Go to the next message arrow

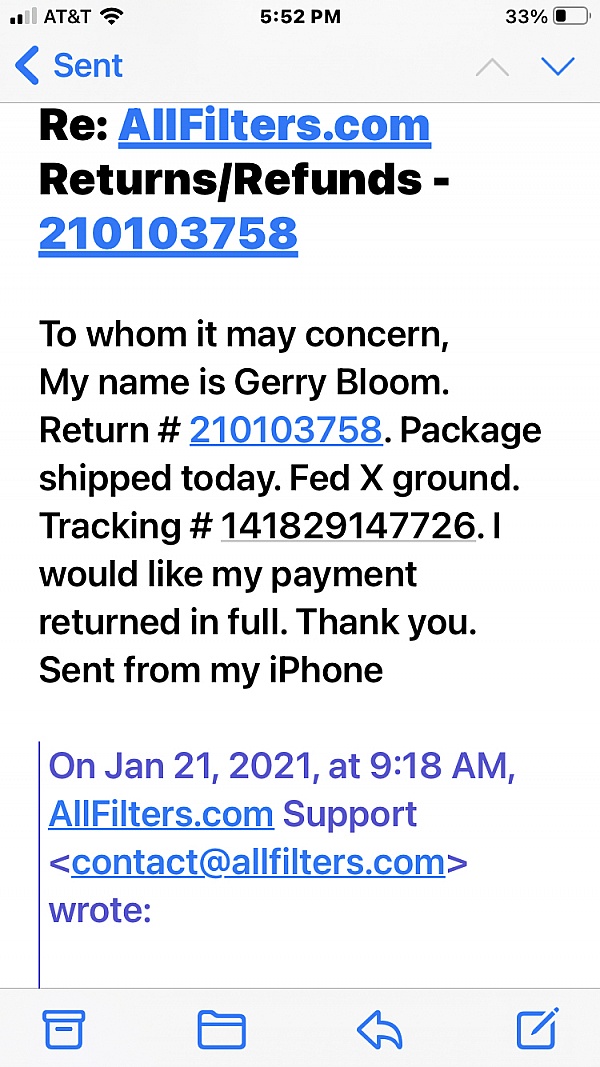pyautogui.click(x=557, y=66)
